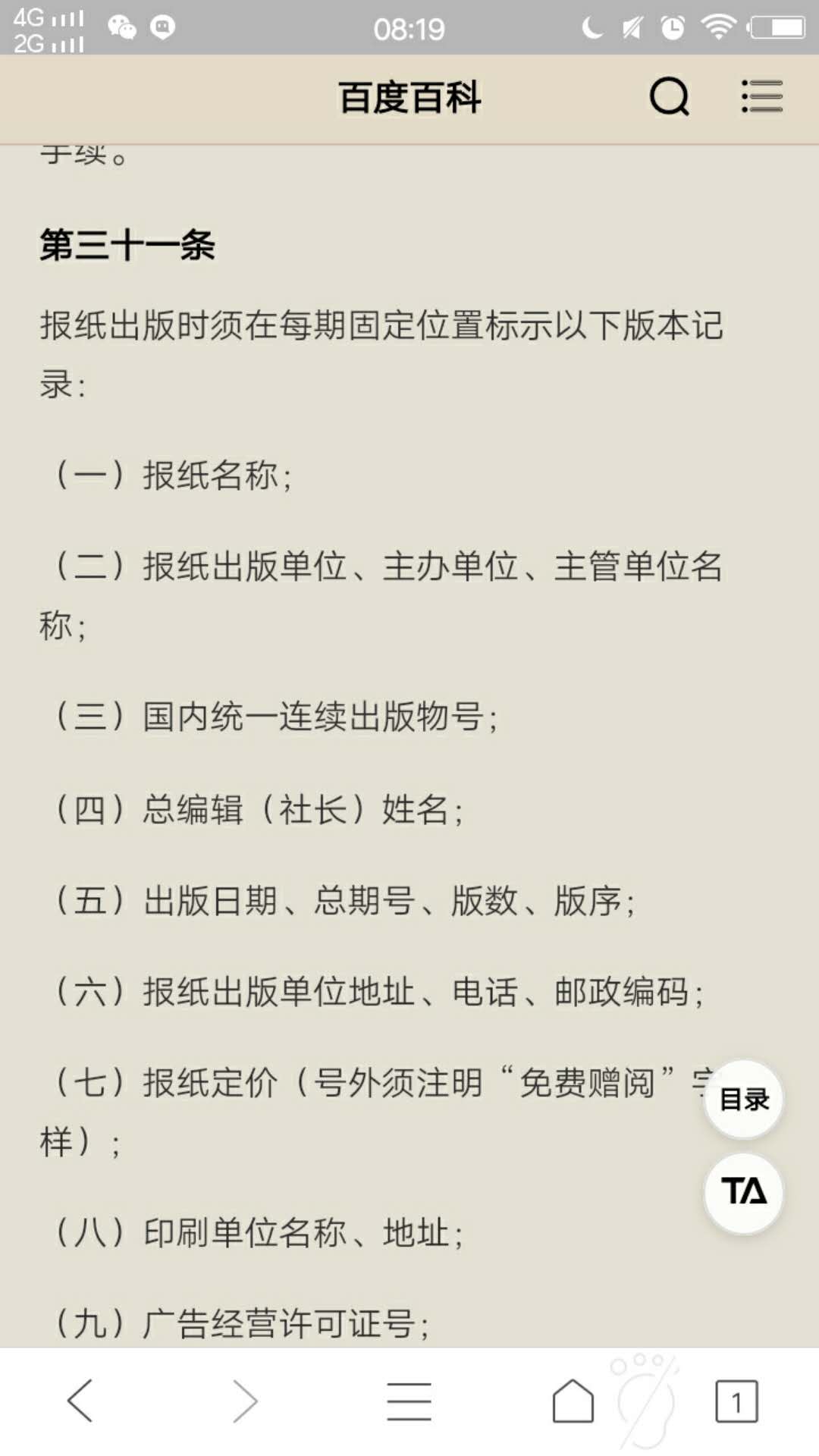Viewport: 819px width, 1456px height.
Task: Open the Baidu Baike search icon
Action: click(x=669, y=97)
